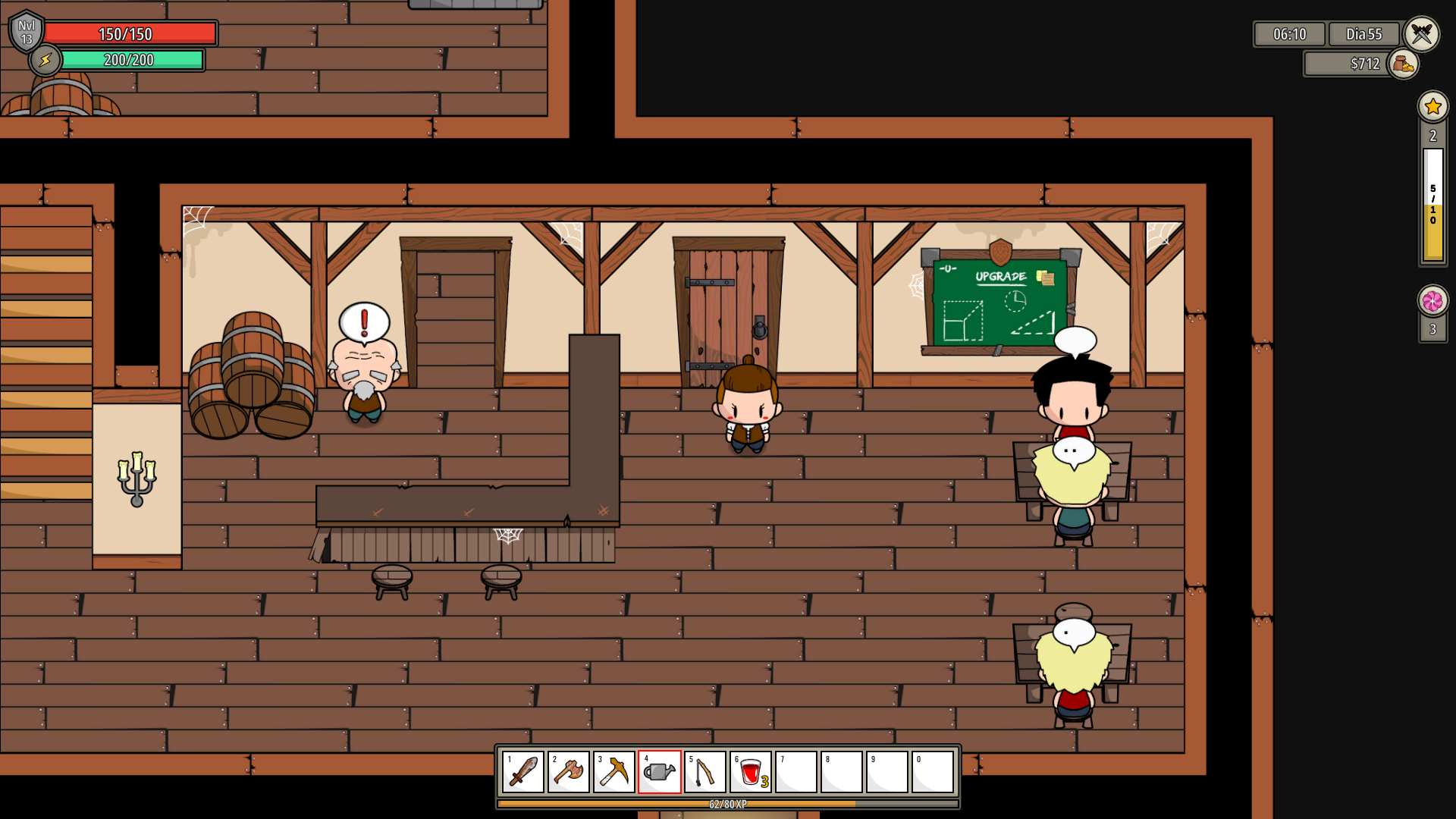Open the money bag icon

1403,64
